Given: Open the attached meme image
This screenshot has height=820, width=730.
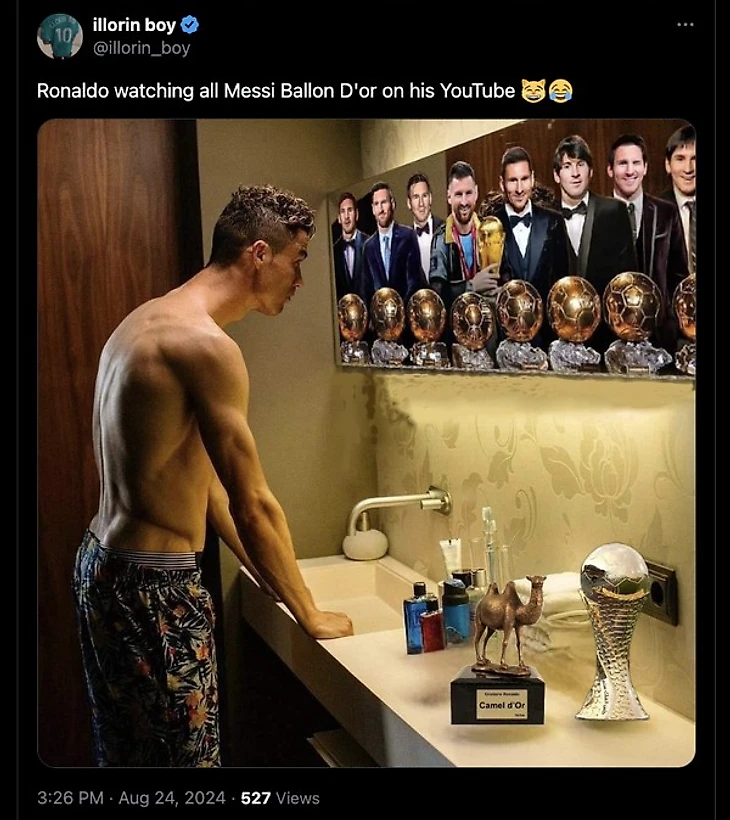Looking at the screenshot, I should [x=366, y=443].
